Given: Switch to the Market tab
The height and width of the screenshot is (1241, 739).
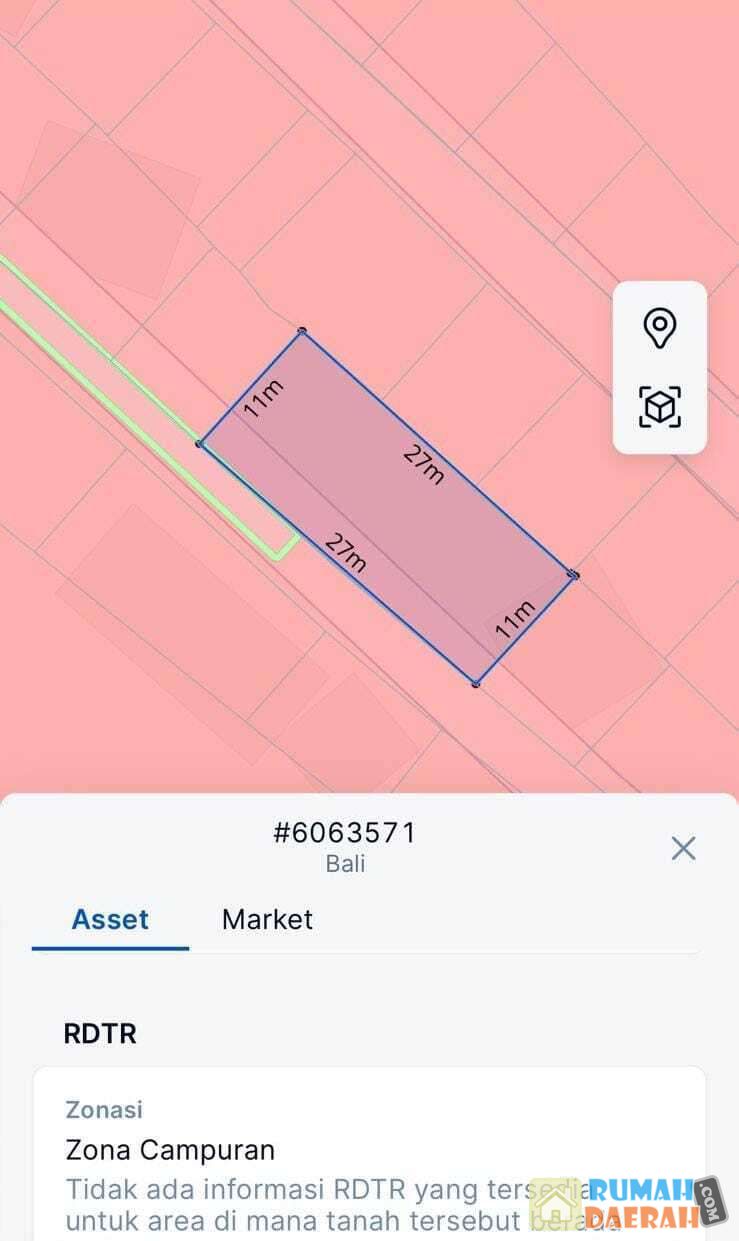Looking at the screenshot, I should (267, 919).
